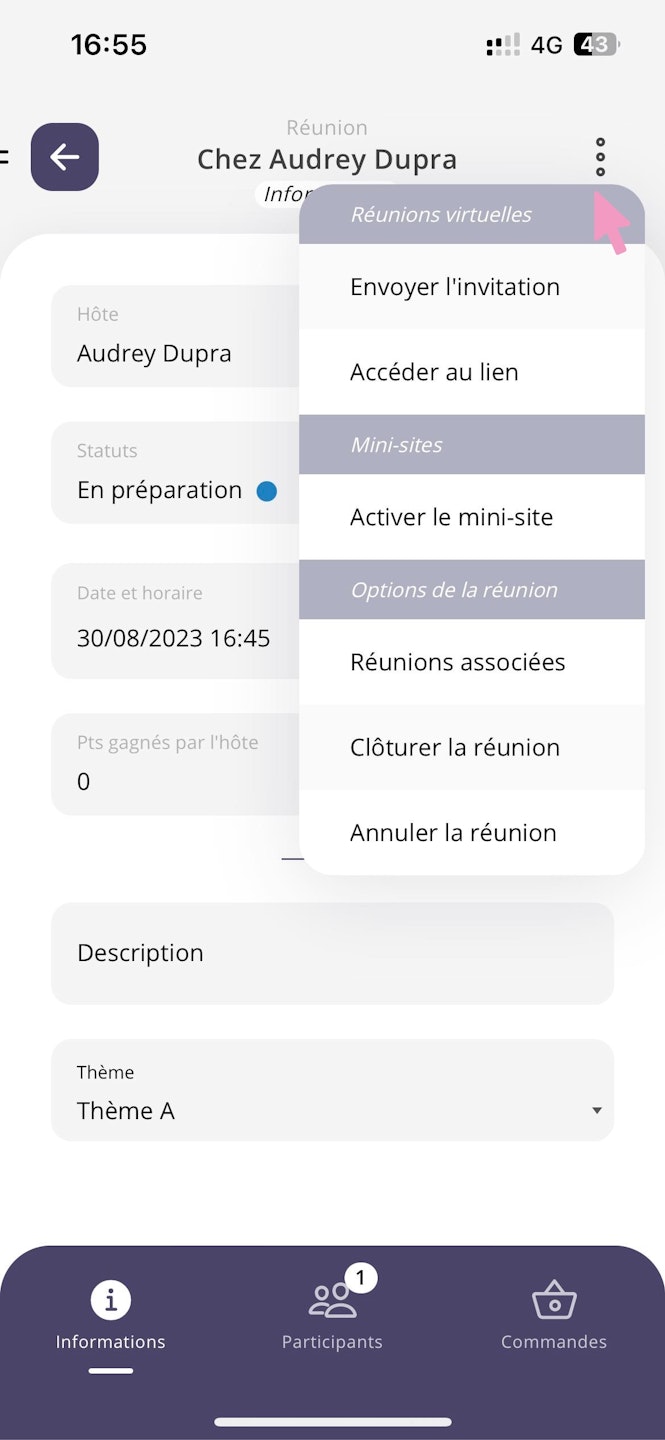
Task: Choose Accéder au lien
Action: [x=434, y=372]
